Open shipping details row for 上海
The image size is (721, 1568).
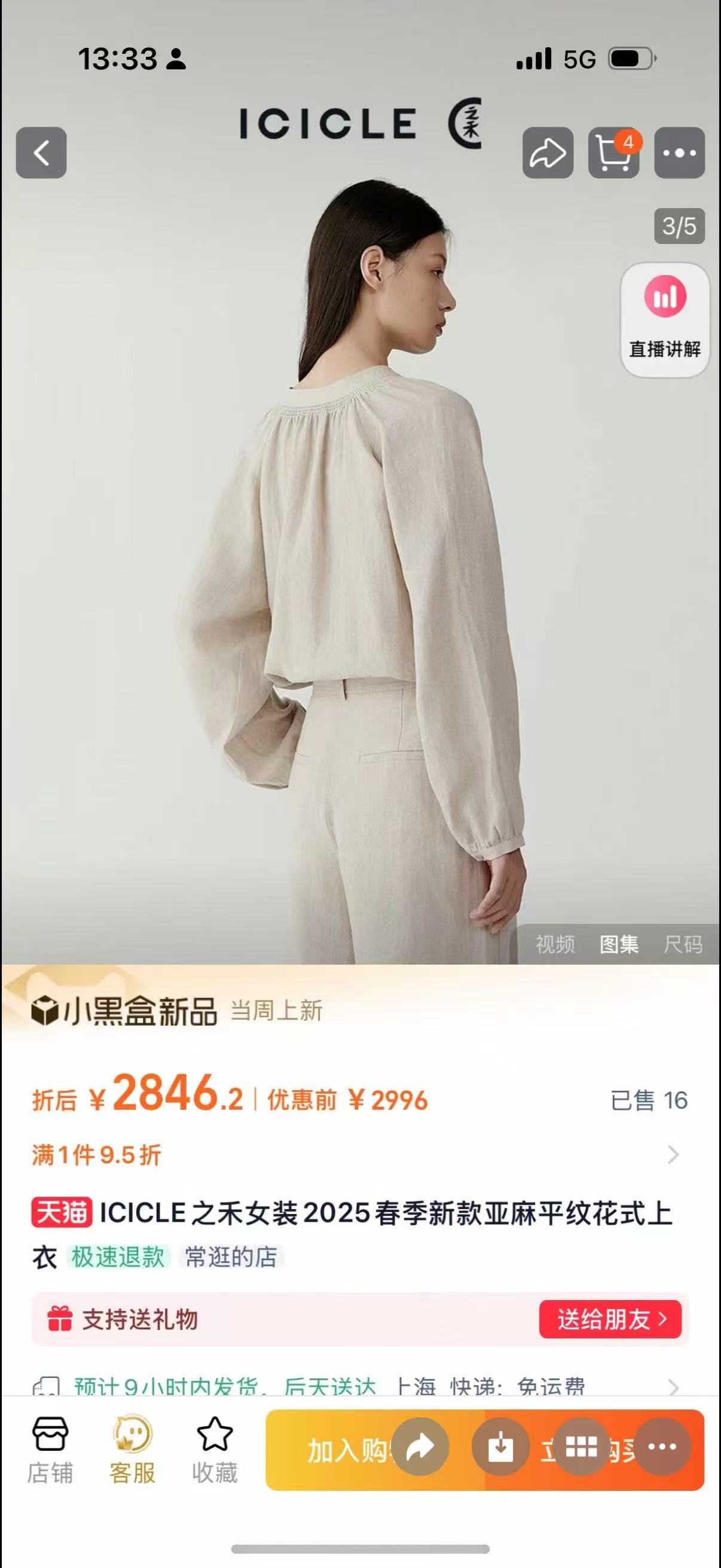tap(673, 1387)
